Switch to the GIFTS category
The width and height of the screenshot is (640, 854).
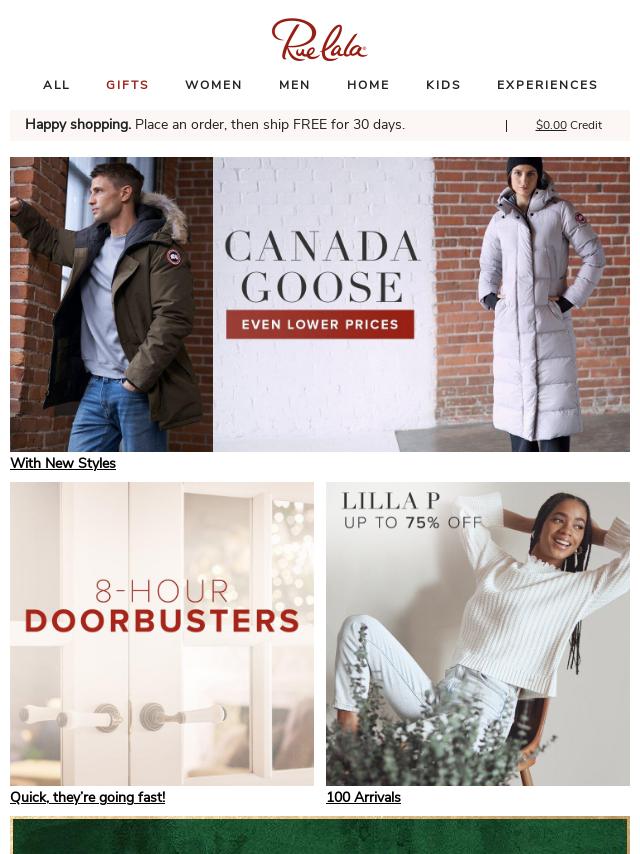pos(127,85)
